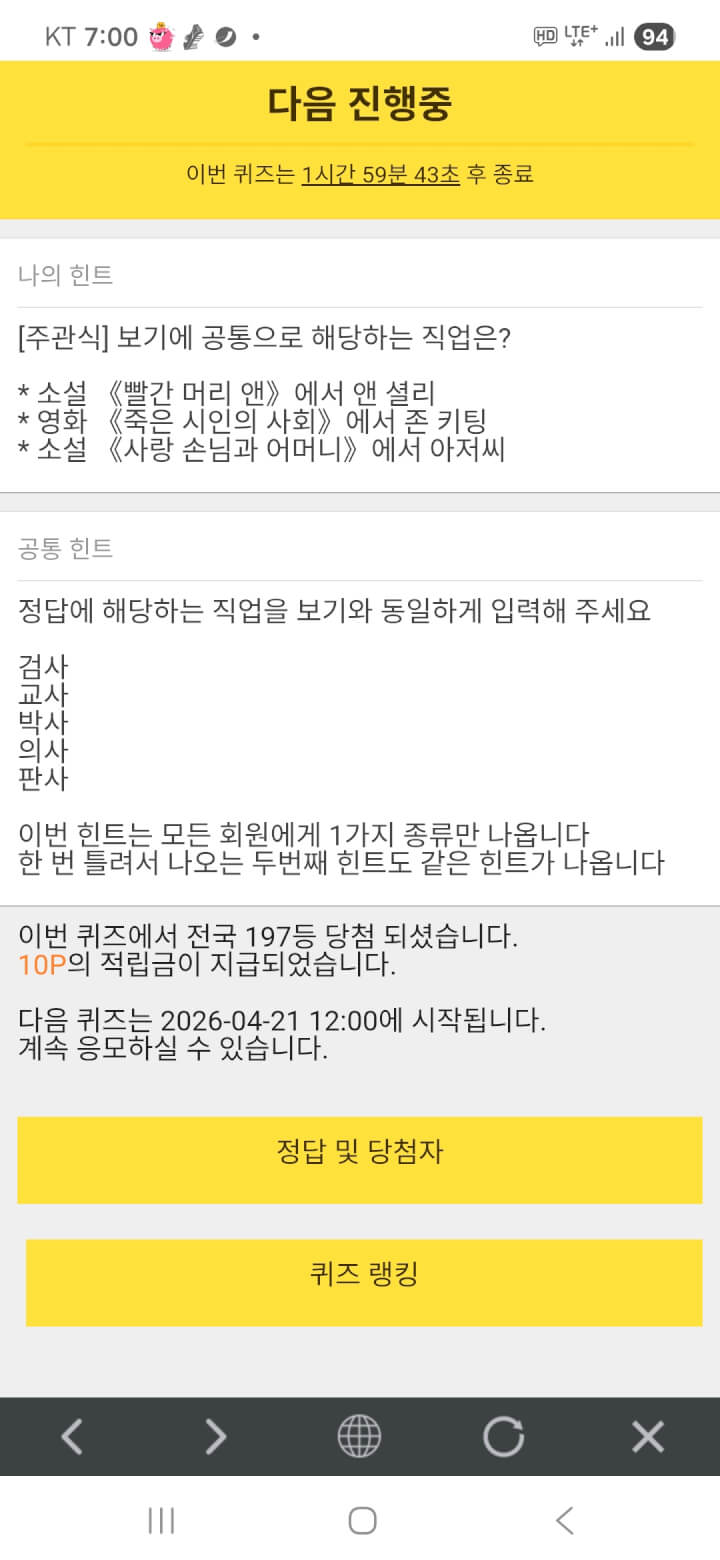720x1560 pixels.
Task: Show recent apps from the navigation bar
Action: point(161,1521)
